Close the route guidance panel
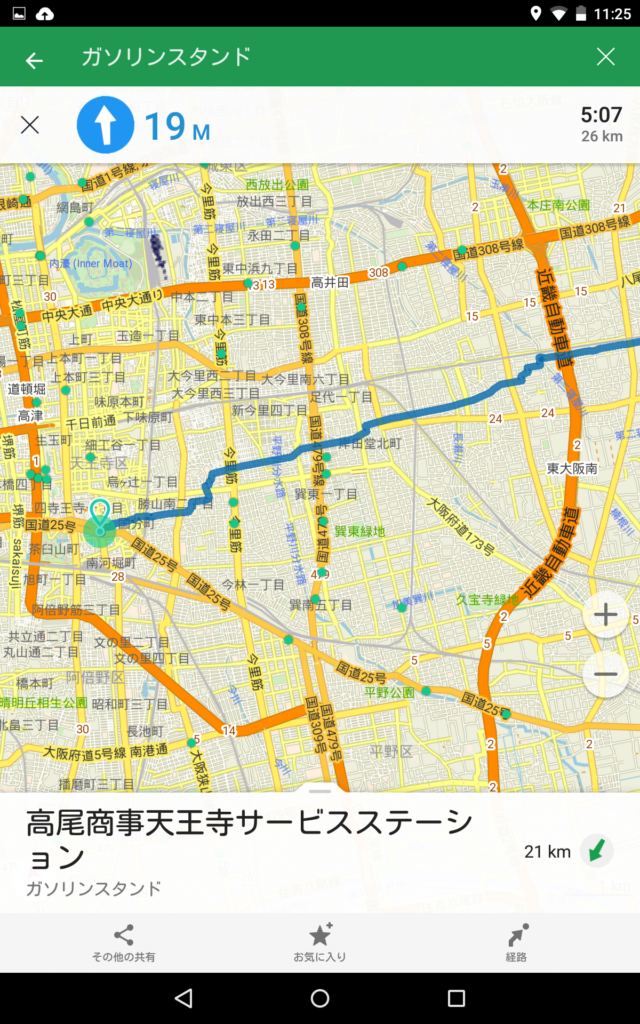Viewport: 640px width, 1024px height. pyautogui.click(x=30, y=125)
